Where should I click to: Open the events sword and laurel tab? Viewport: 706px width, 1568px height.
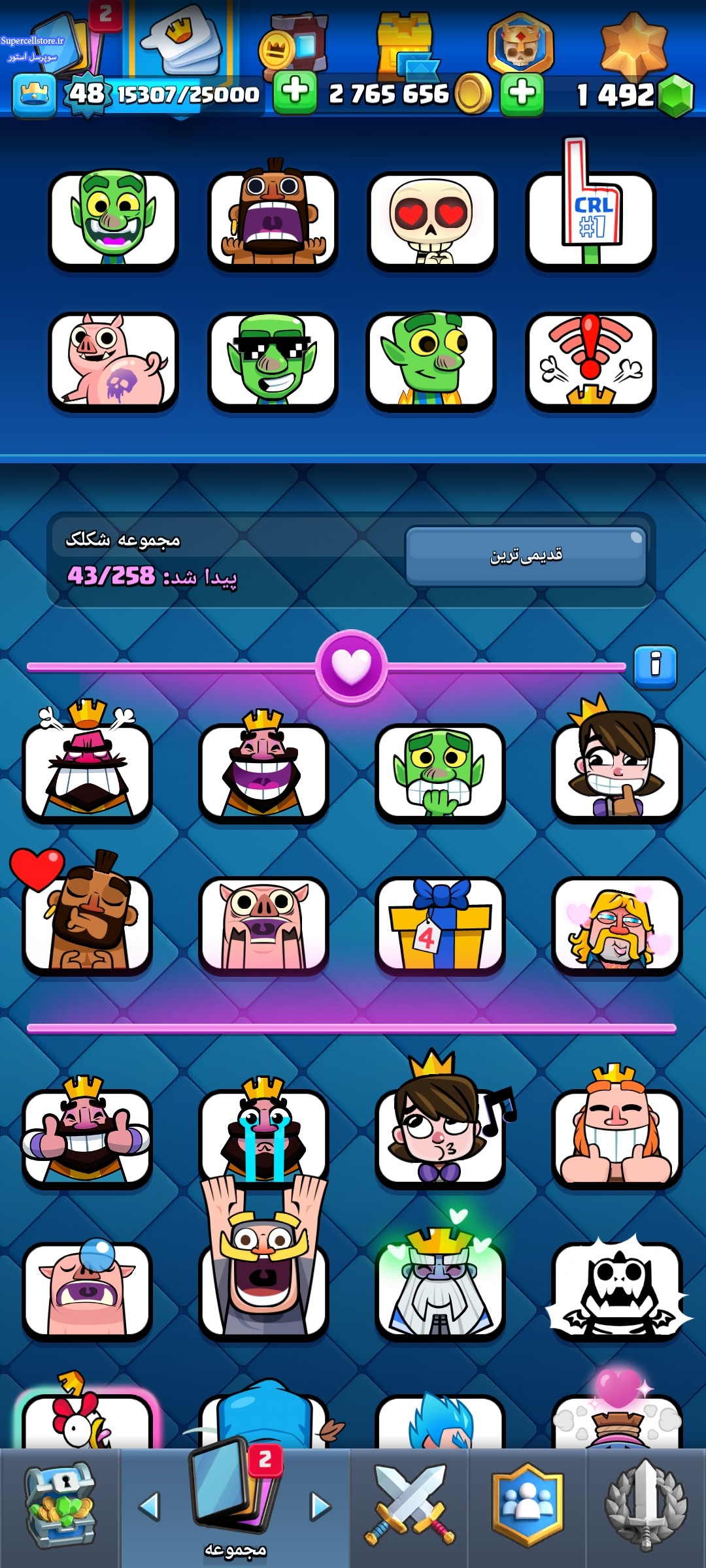tap(646, 1506)
